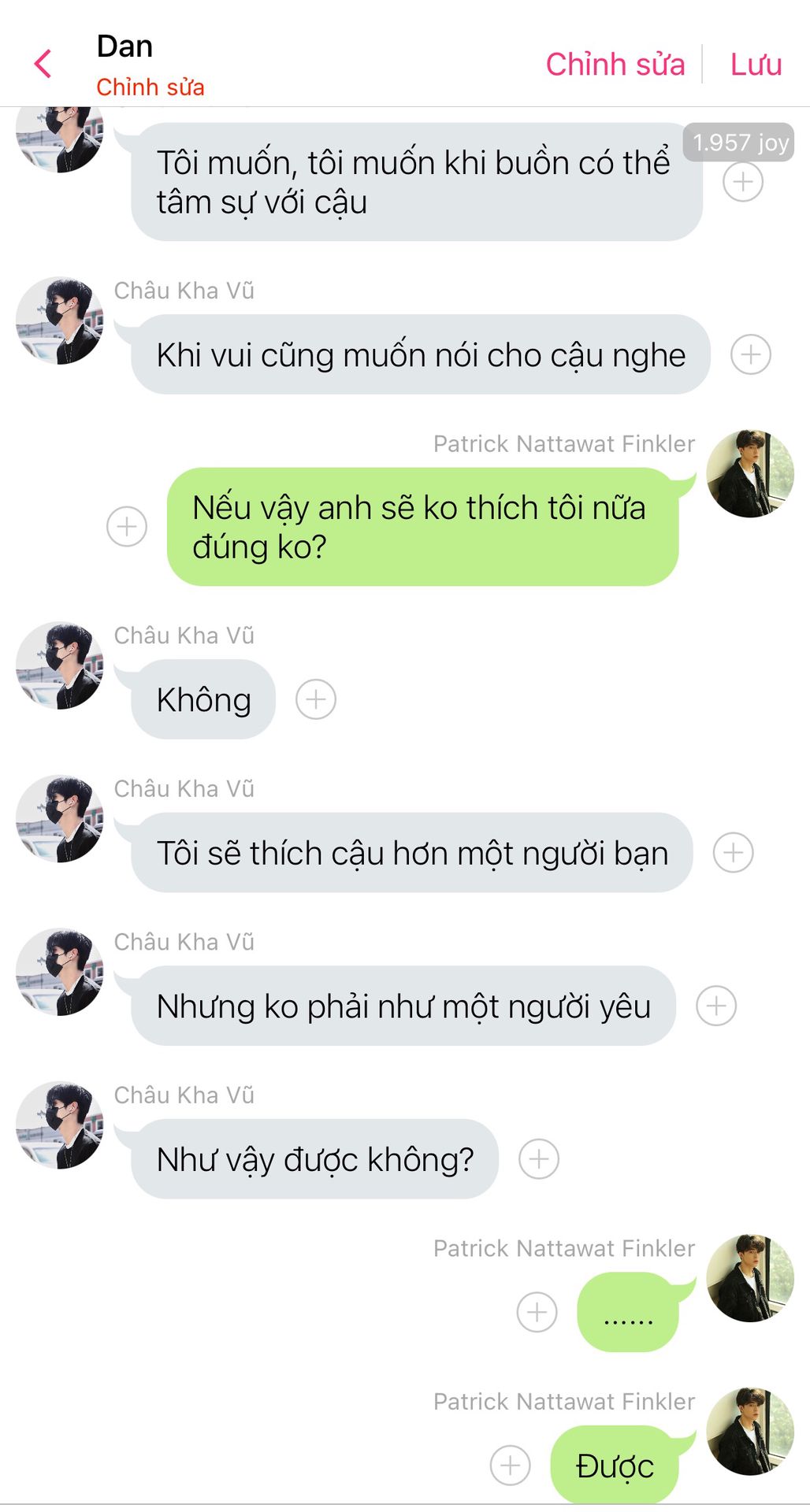Tap plus next to 'Khi vui cũng muốn nói'
Screen dimensions: 810x1512
(x=750, y=354)
